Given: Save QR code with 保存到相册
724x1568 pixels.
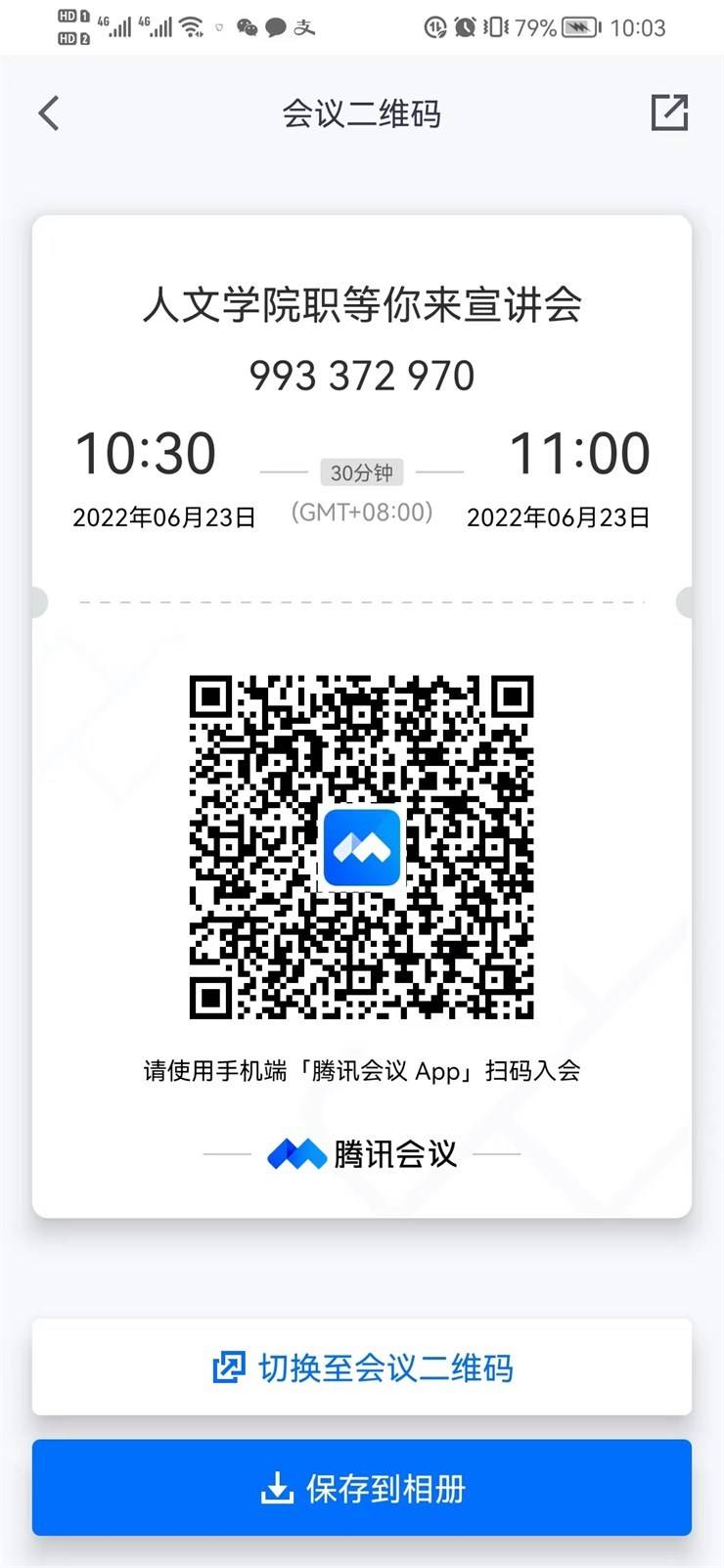Looking at the screenshot, I should coord(362,1488).
